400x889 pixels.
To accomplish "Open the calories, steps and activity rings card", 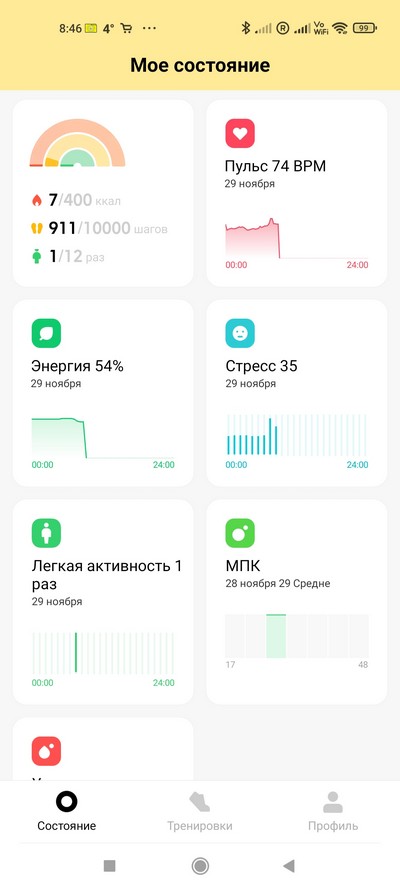I will [x=103, y=193].
